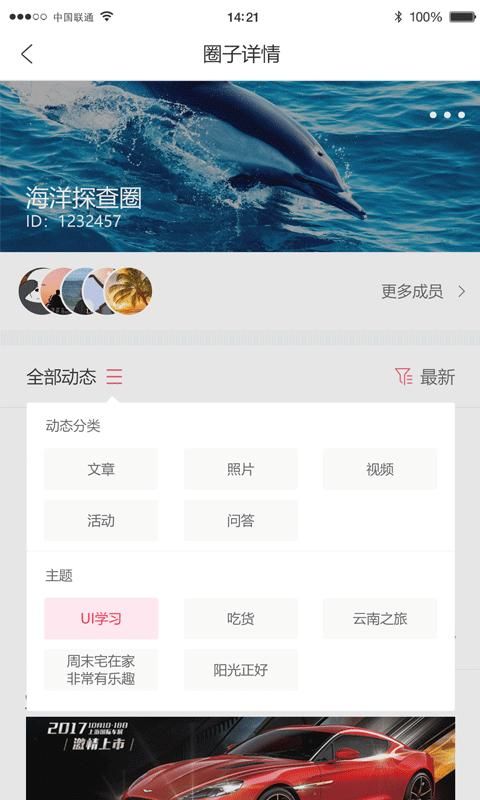The width and height of the screenshot is (480, 800).
Task: Choose the 云南之旅 theme
Action: tap(380, 618)
